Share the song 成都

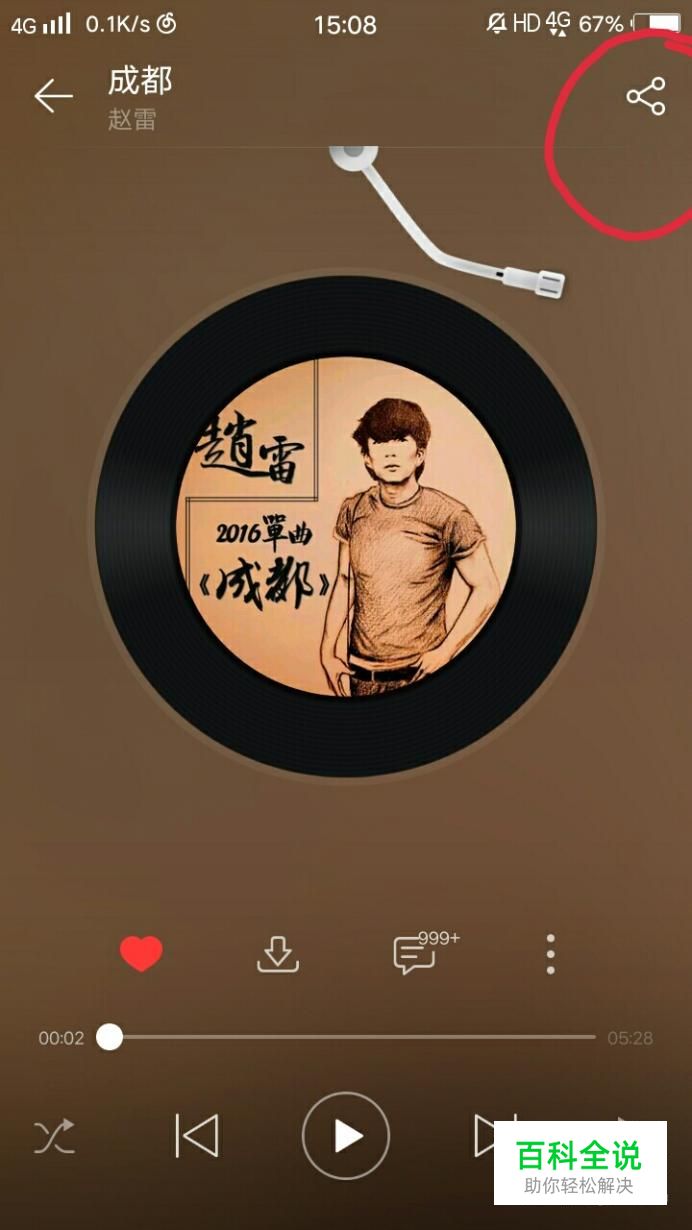[x=645, y=96]
